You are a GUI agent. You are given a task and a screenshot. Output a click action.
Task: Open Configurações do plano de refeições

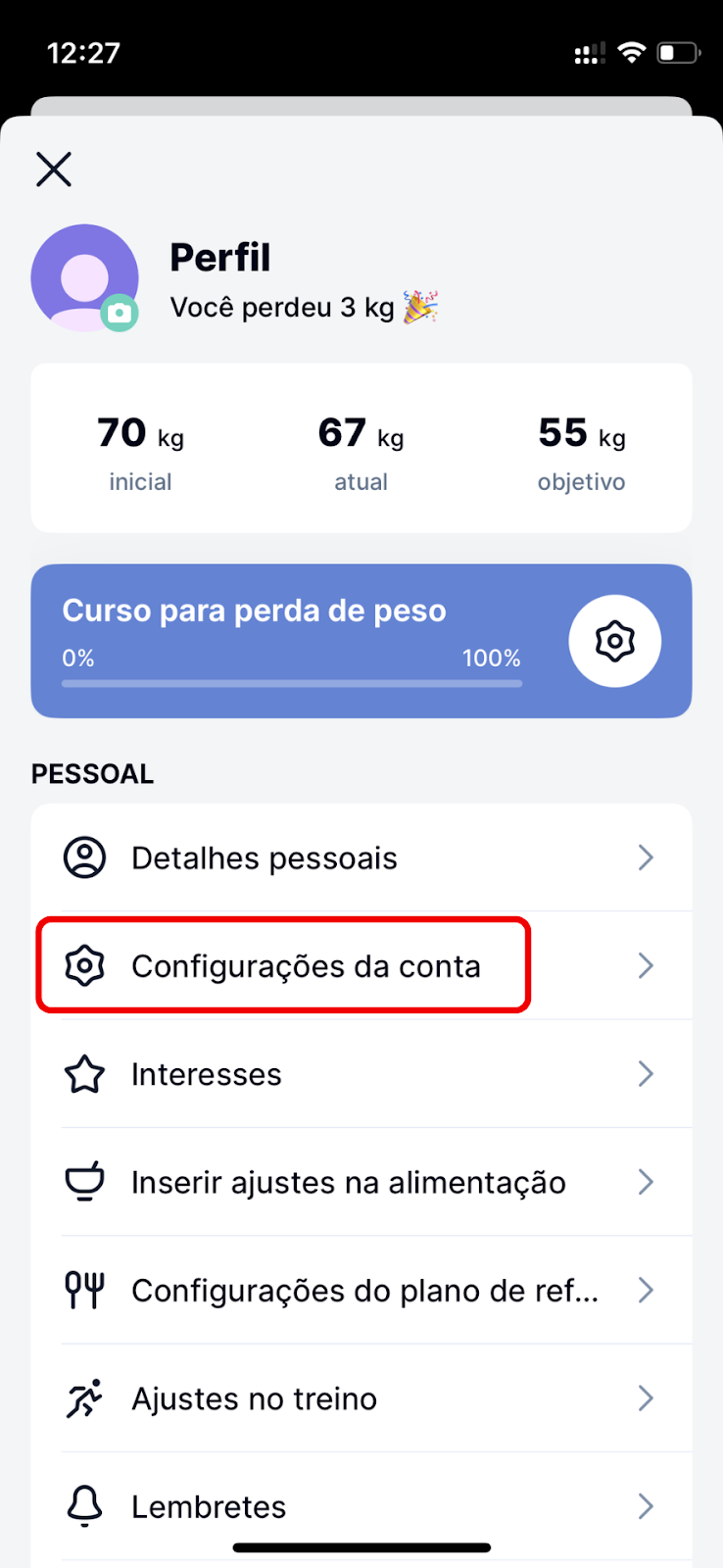(361, 1290)
